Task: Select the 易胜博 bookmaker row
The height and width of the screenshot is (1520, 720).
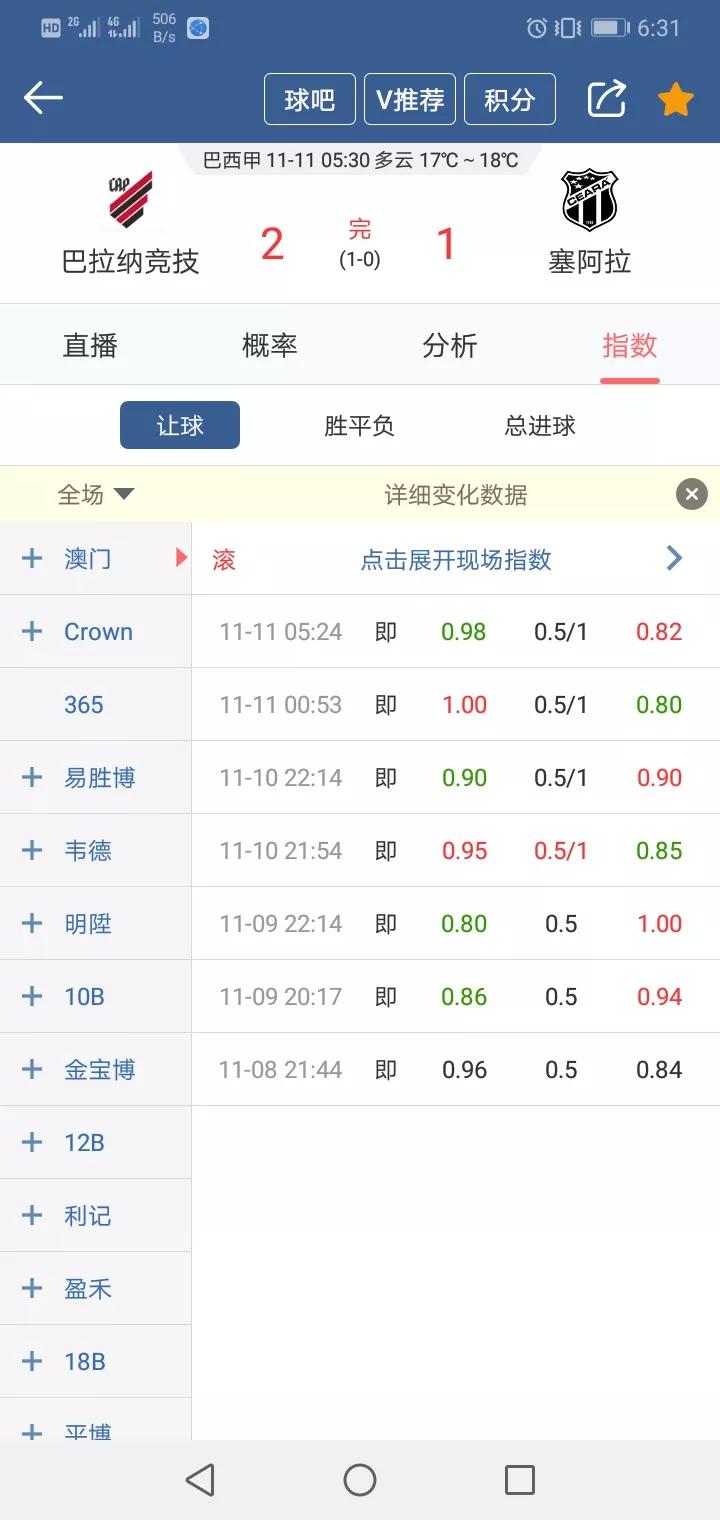Action: (x=99, y=777)
